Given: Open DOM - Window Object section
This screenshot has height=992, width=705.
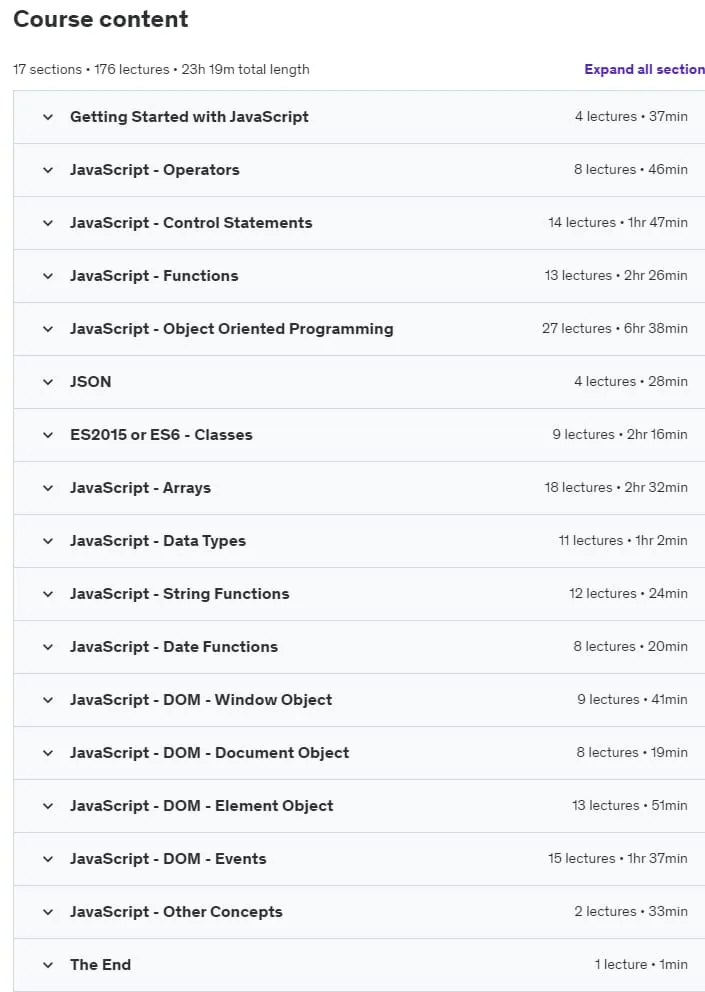Looking at the screenshot, I should pos(359,700).
